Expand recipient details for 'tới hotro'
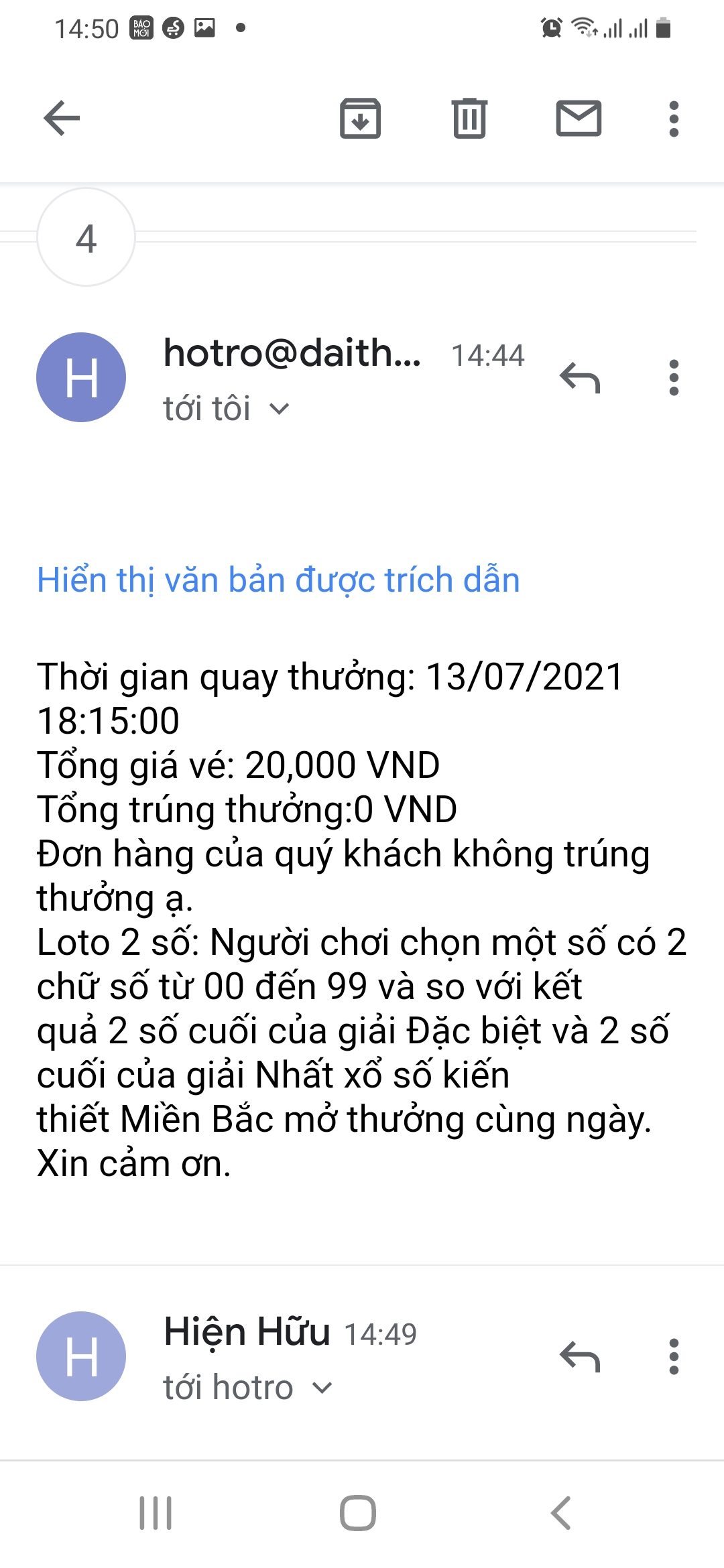Image resolution: width=724 pixels, height=1568 pixels. point(247,1388)
